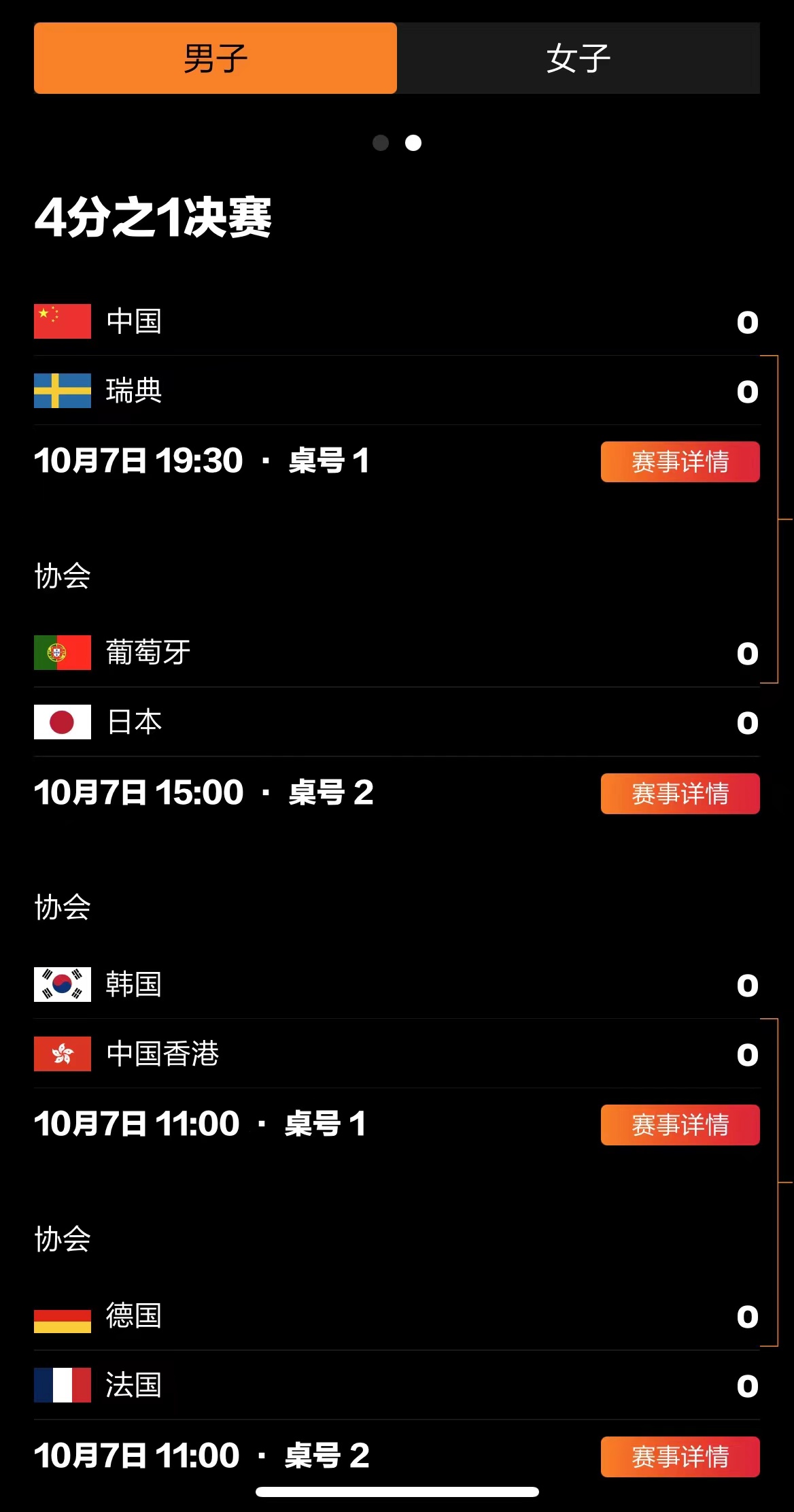Screen dimensions: 794x1512
Task: View 赛事详情 for 韩国 vs 中国香港
Action: [680, 1125]
